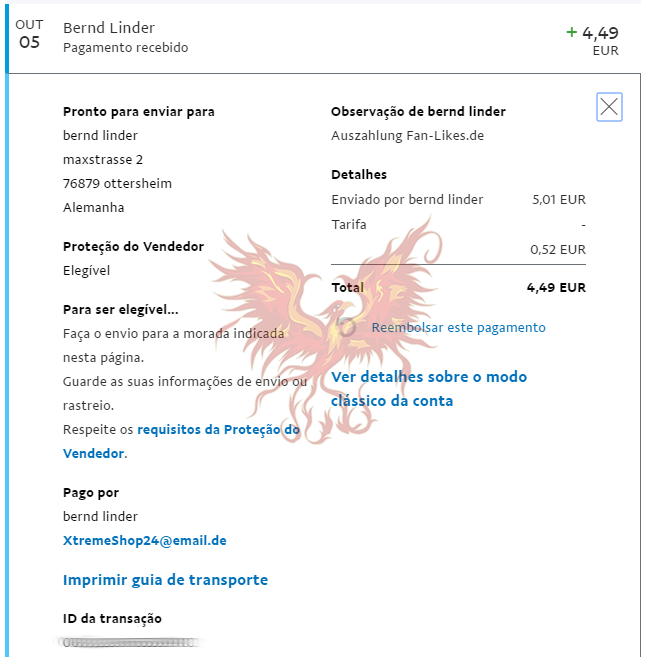Image resolution: width=650 pixels, height=657 pixels.
Task: Close the transaction details panel
Action: 609,107
